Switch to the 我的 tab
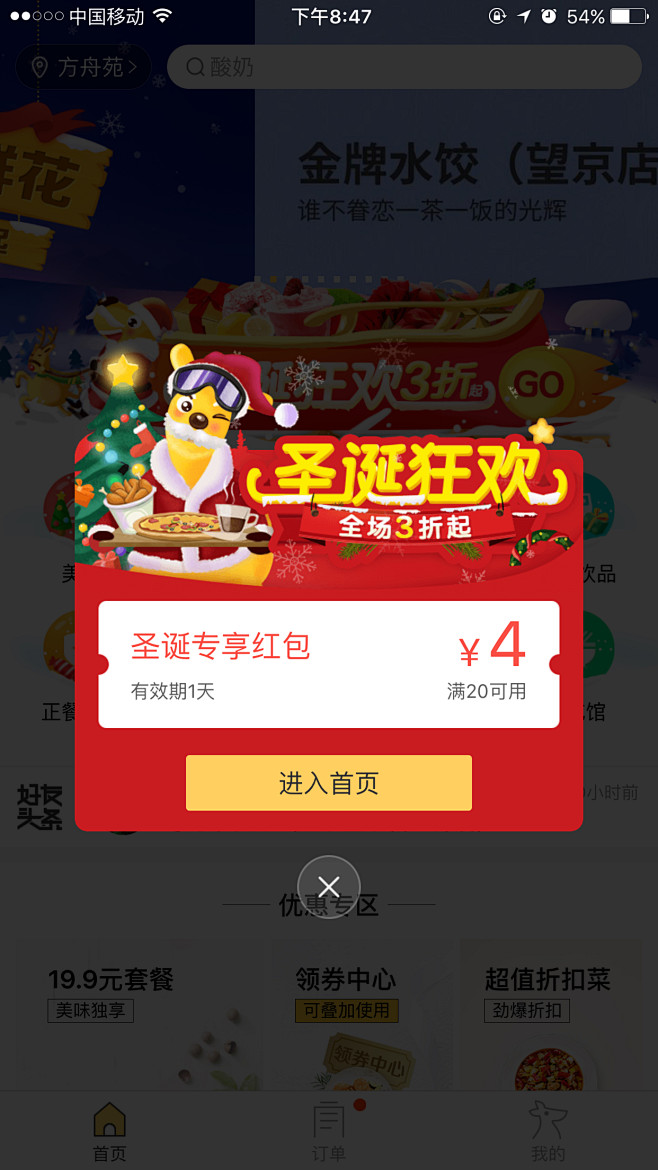The image size is (658, 1170). point(548,1131)
